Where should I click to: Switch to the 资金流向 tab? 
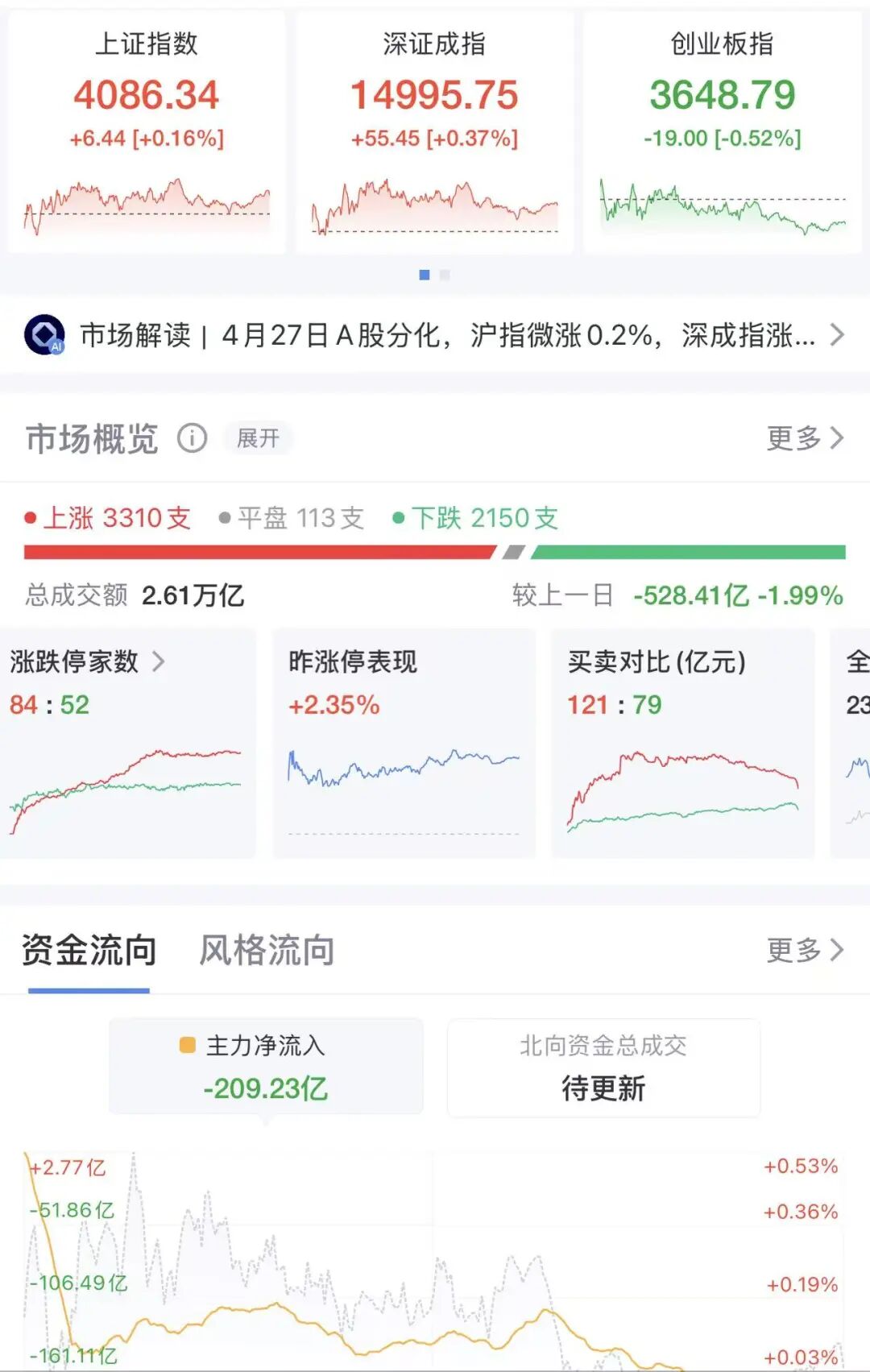[89, 951]
